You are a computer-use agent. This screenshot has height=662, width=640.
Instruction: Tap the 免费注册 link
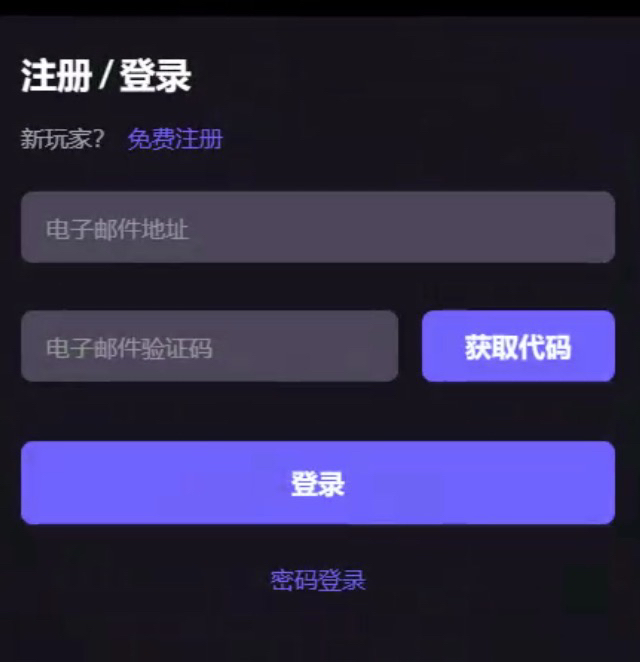175,139
